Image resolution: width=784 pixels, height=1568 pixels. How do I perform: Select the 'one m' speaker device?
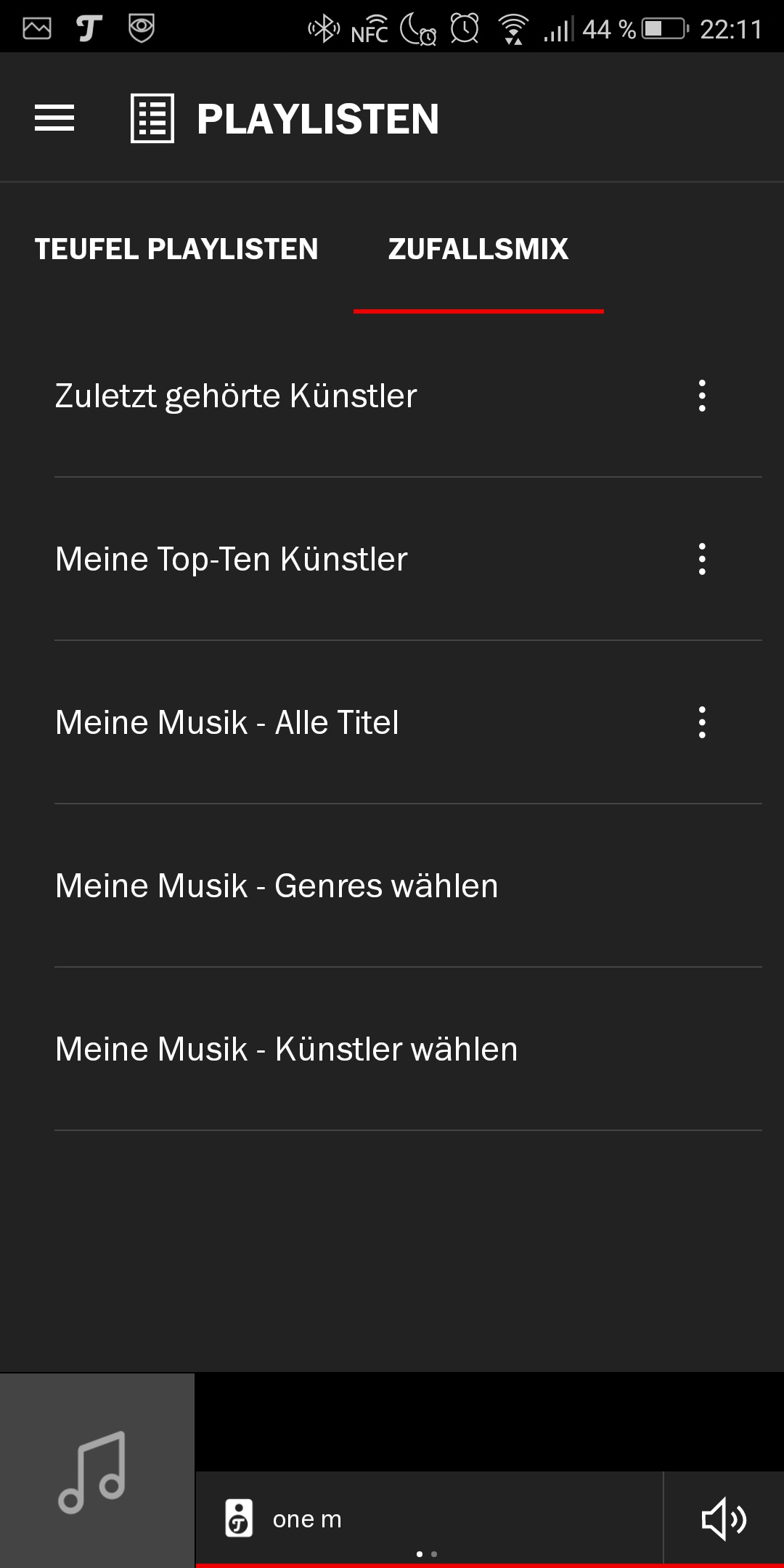click(306, 1519)
